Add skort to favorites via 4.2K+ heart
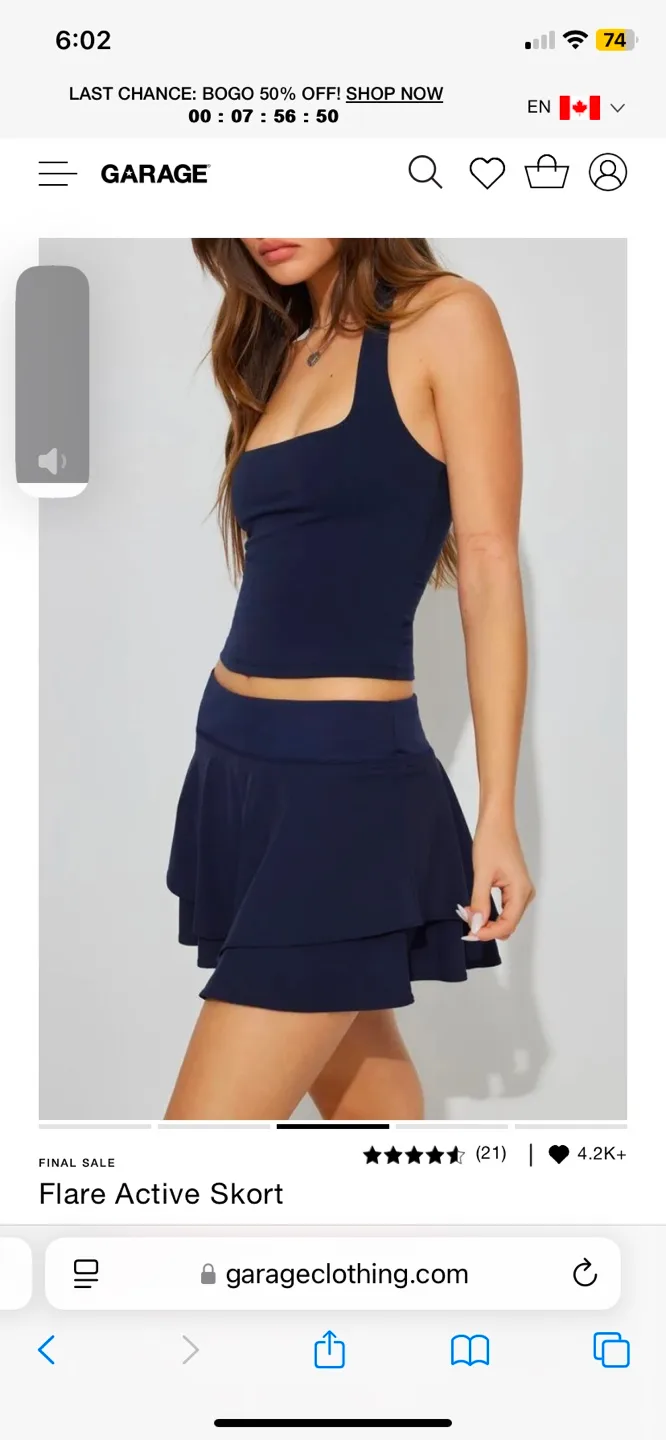This screenshot has width=666, height=1440. pos(559,1155)
